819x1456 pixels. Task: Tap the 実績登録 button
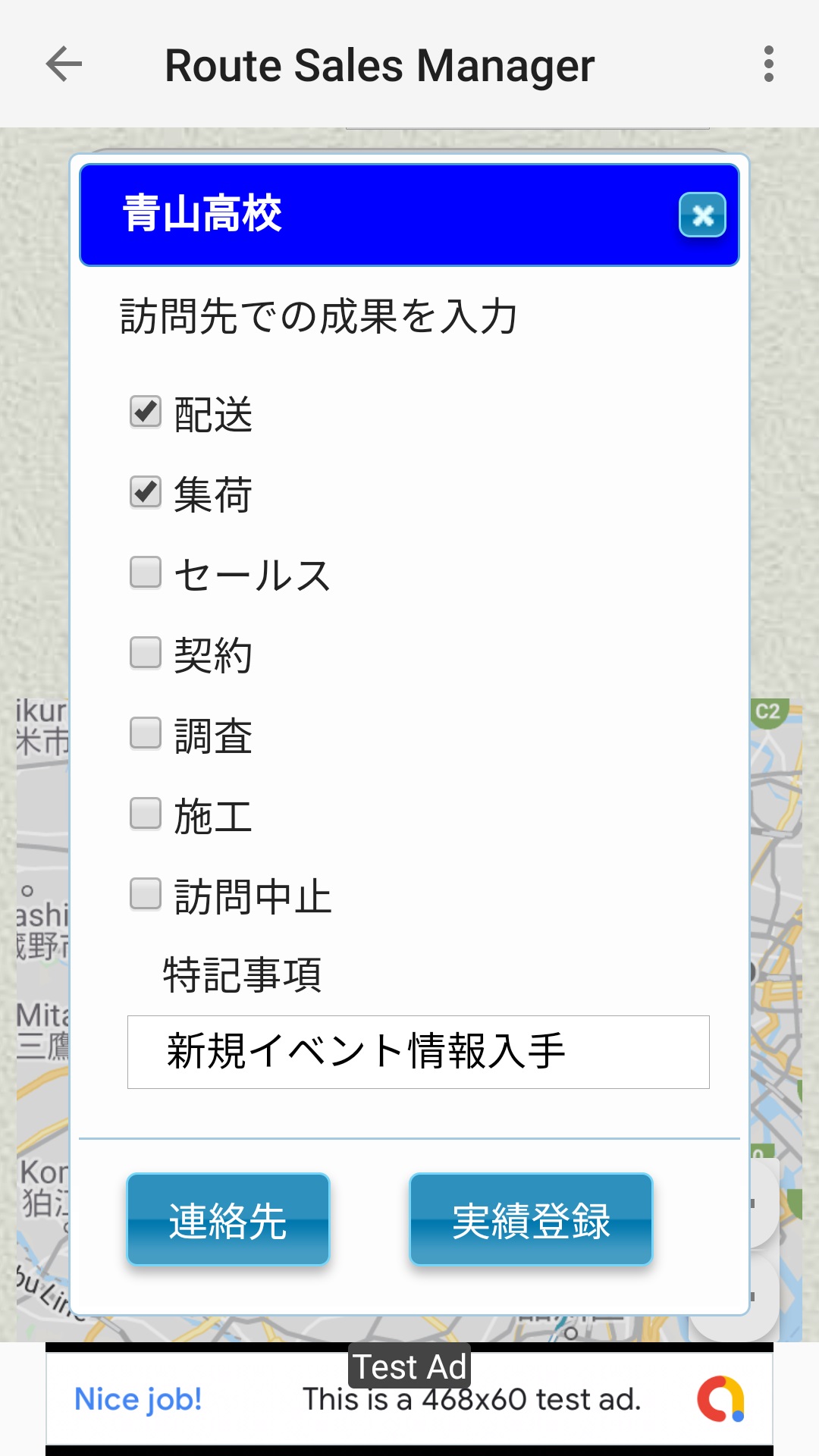coord(531,1219)
